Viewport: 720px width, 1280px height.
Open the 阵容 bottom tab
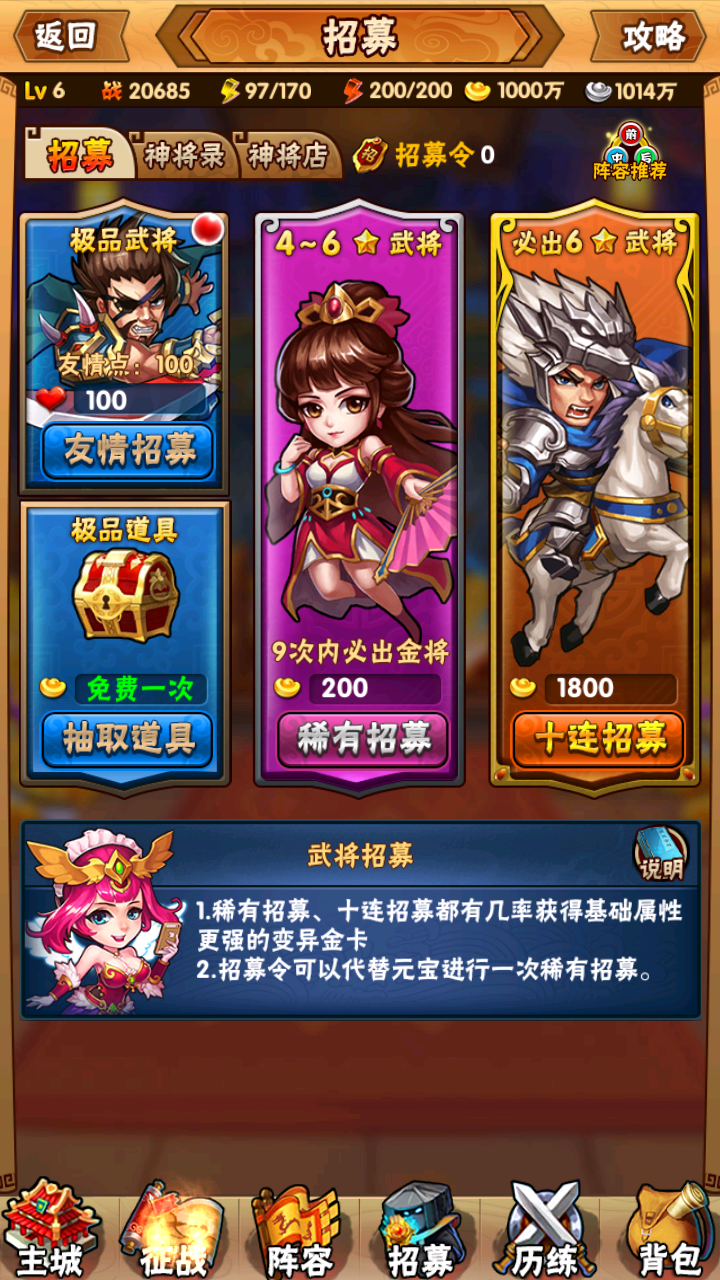click(297, 1232)
